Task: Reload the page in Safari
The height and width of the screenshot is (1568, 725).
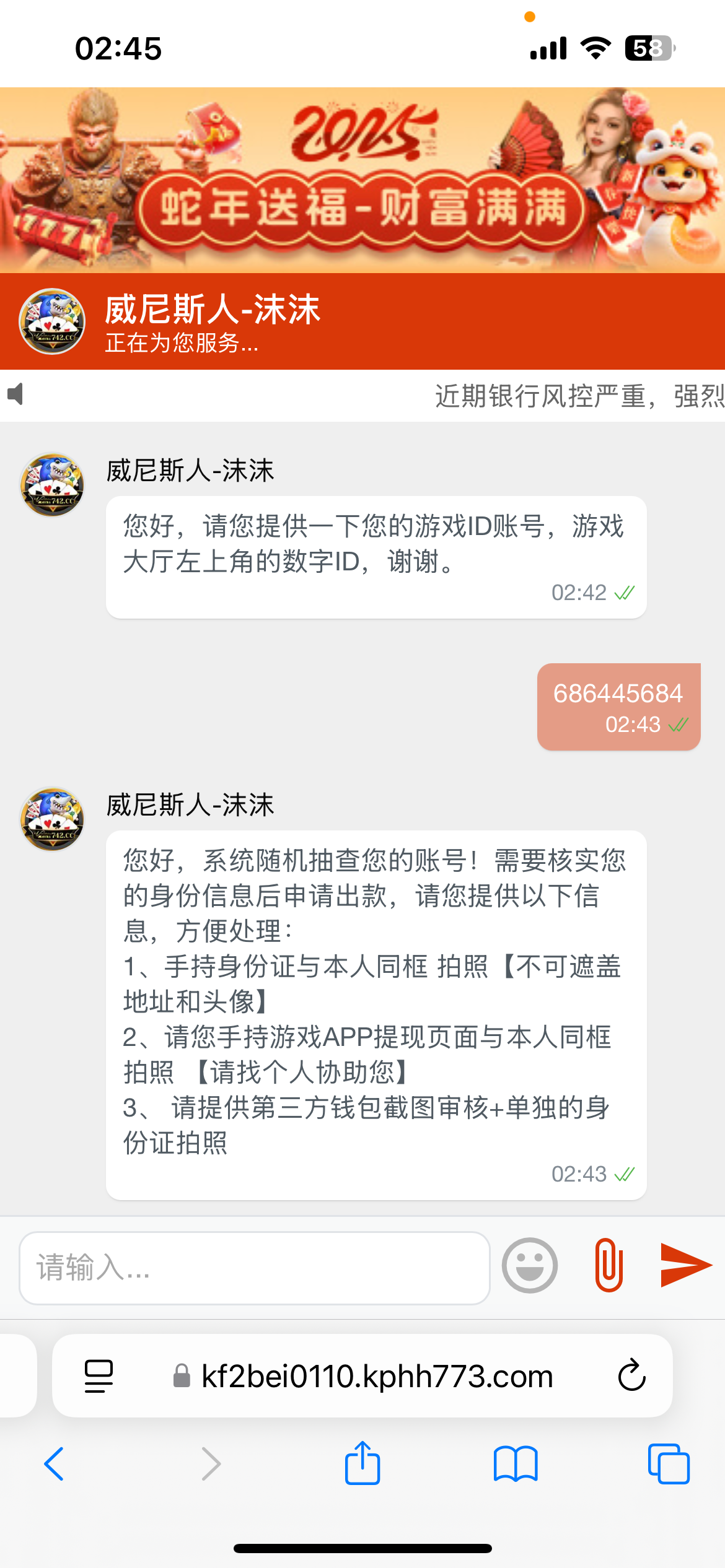Action: [632, 1375]
